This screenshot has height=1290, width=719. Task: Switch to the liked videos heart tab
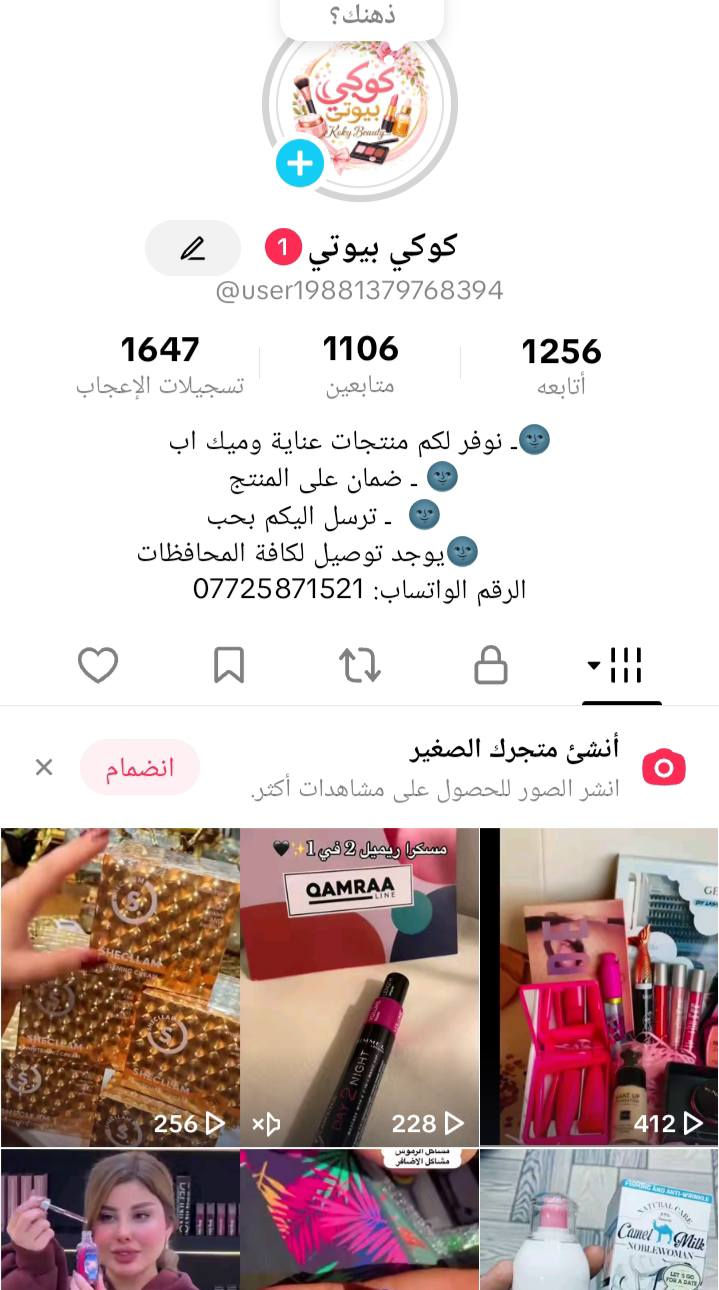click(x=98, y=665)
